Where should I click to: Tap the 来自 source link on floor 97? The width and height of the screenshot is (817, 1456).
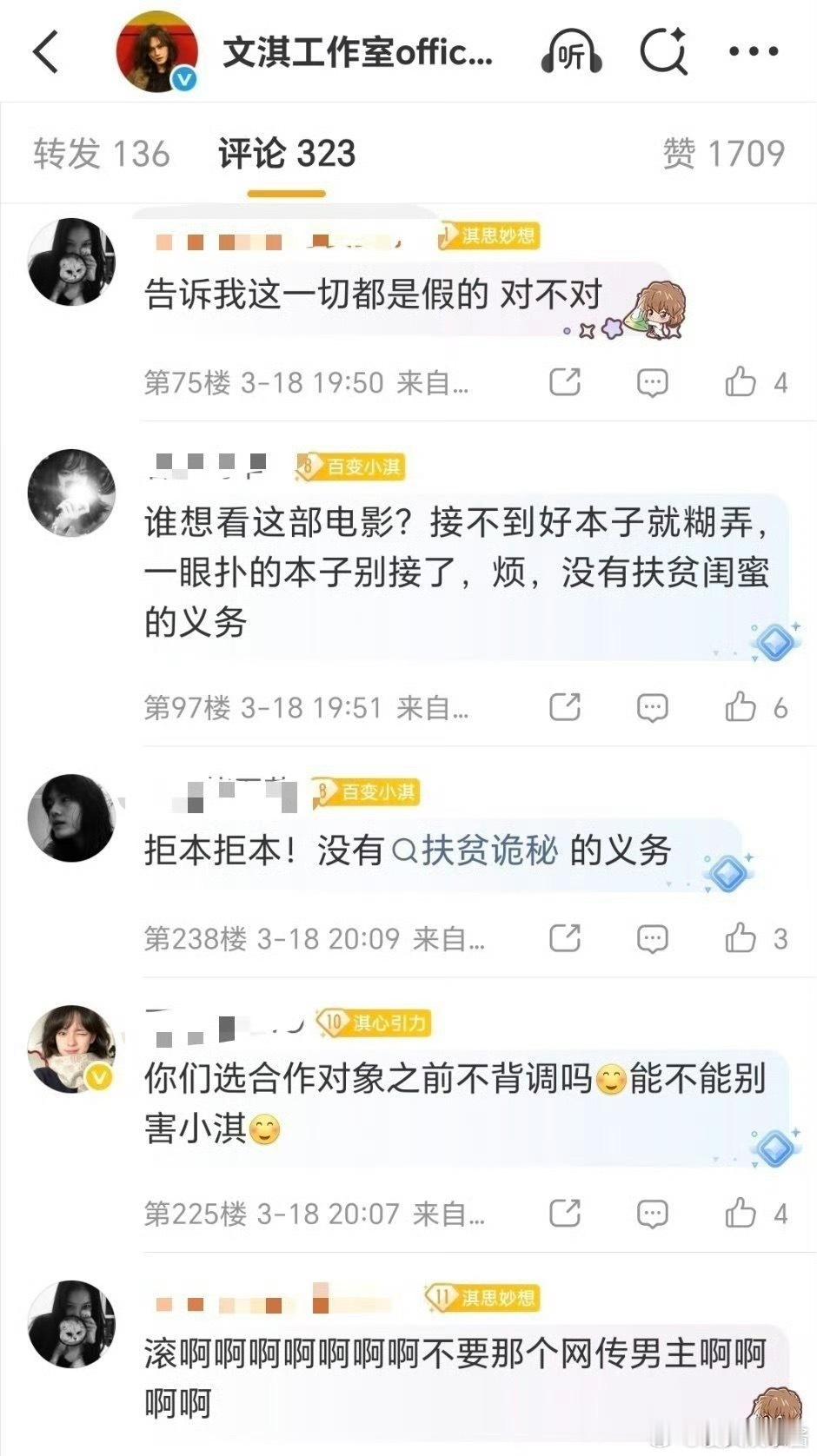tap(435, 707)
